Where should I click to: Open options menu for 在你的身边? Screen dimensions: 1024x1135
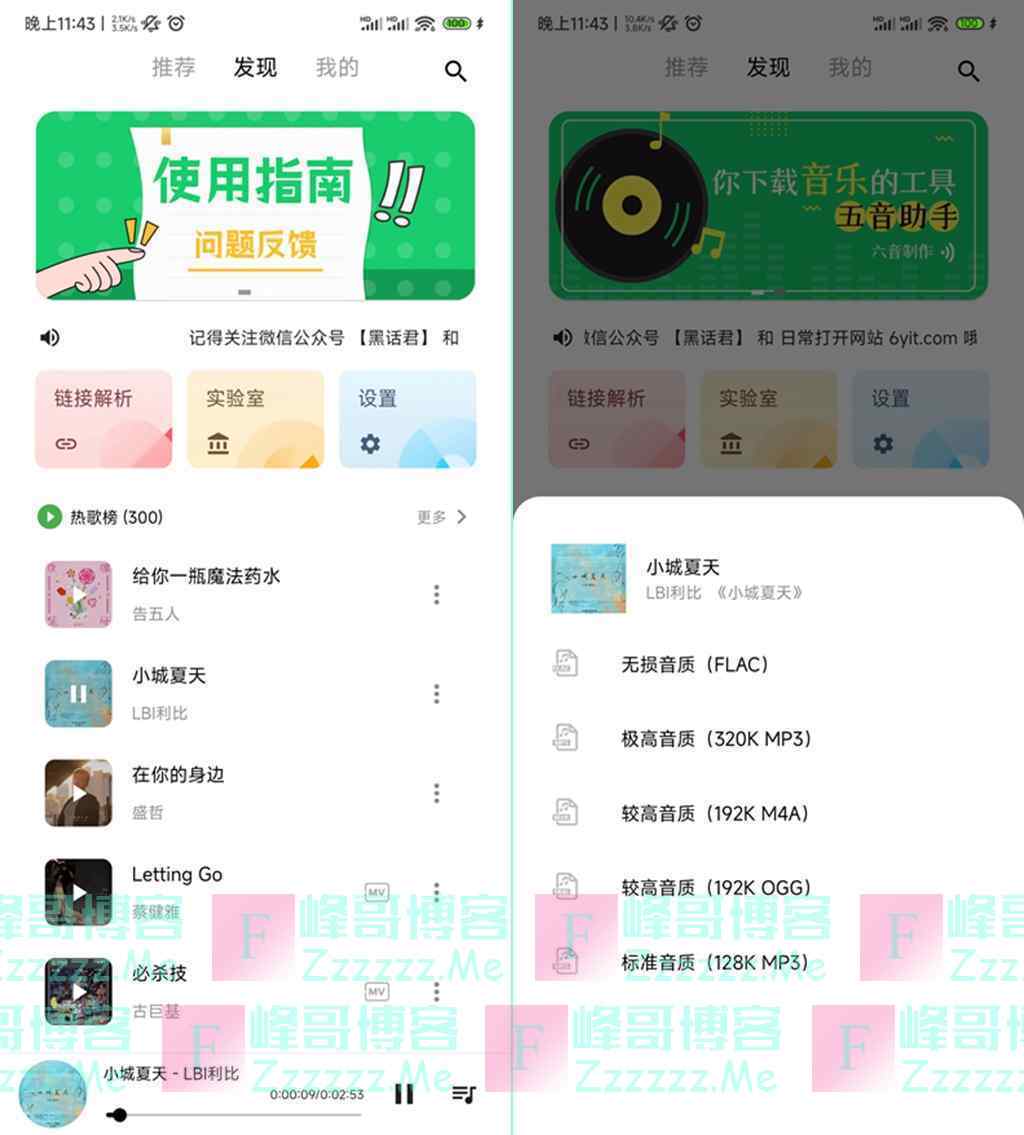(x=436, y=793)
